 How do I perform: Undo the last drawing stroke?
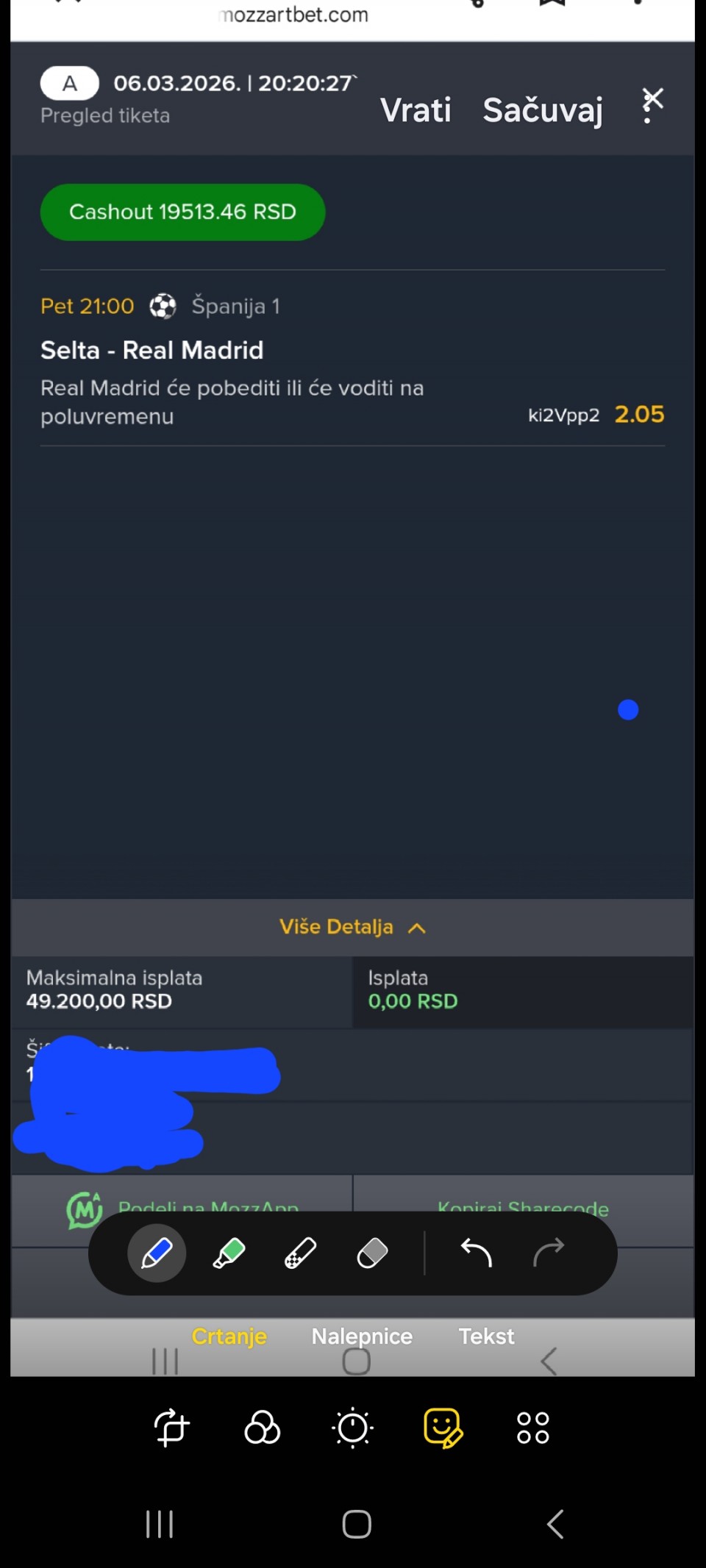476,1253
